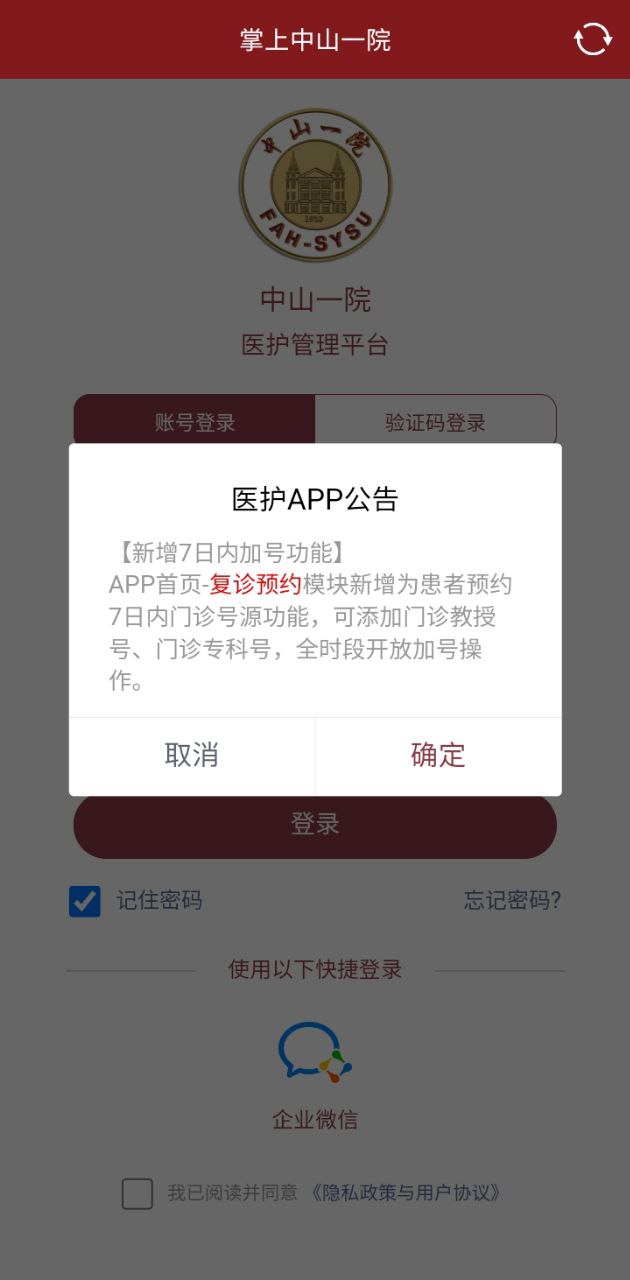
Task: Tap the 登录 button
Action: pos(315,825)
